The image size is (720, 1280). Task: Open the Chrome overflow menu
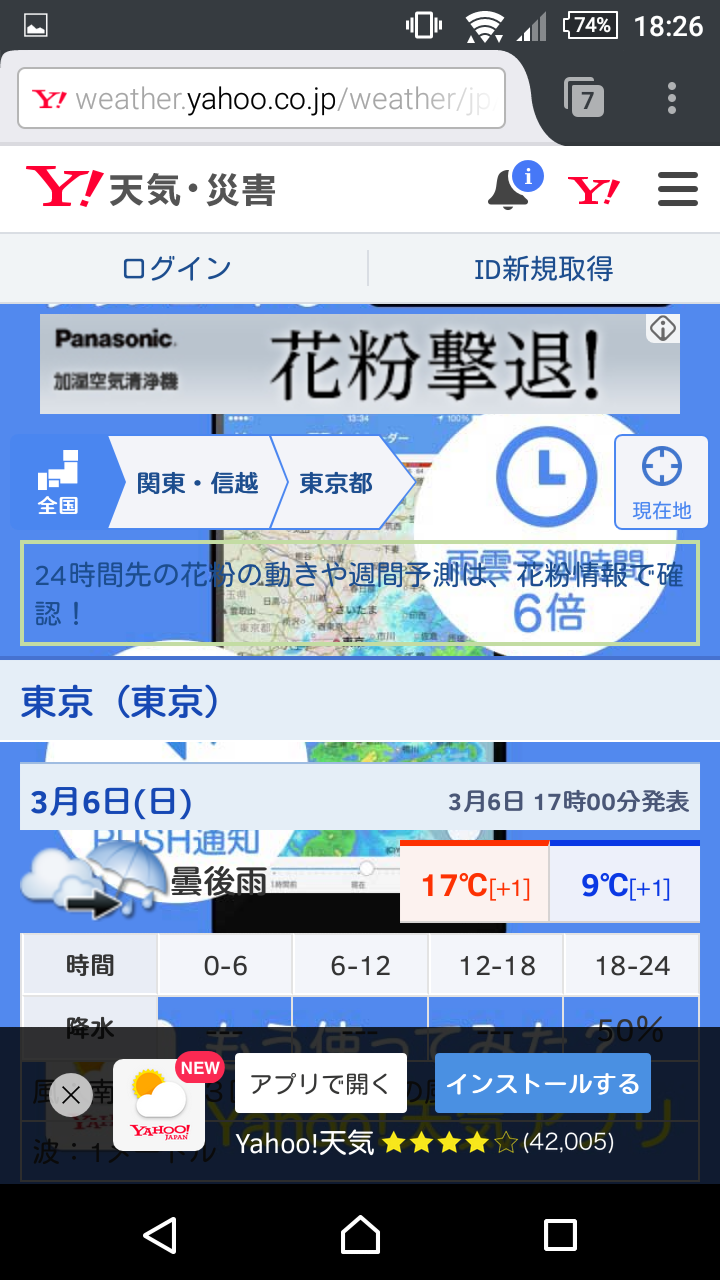(x=672, y=98)
